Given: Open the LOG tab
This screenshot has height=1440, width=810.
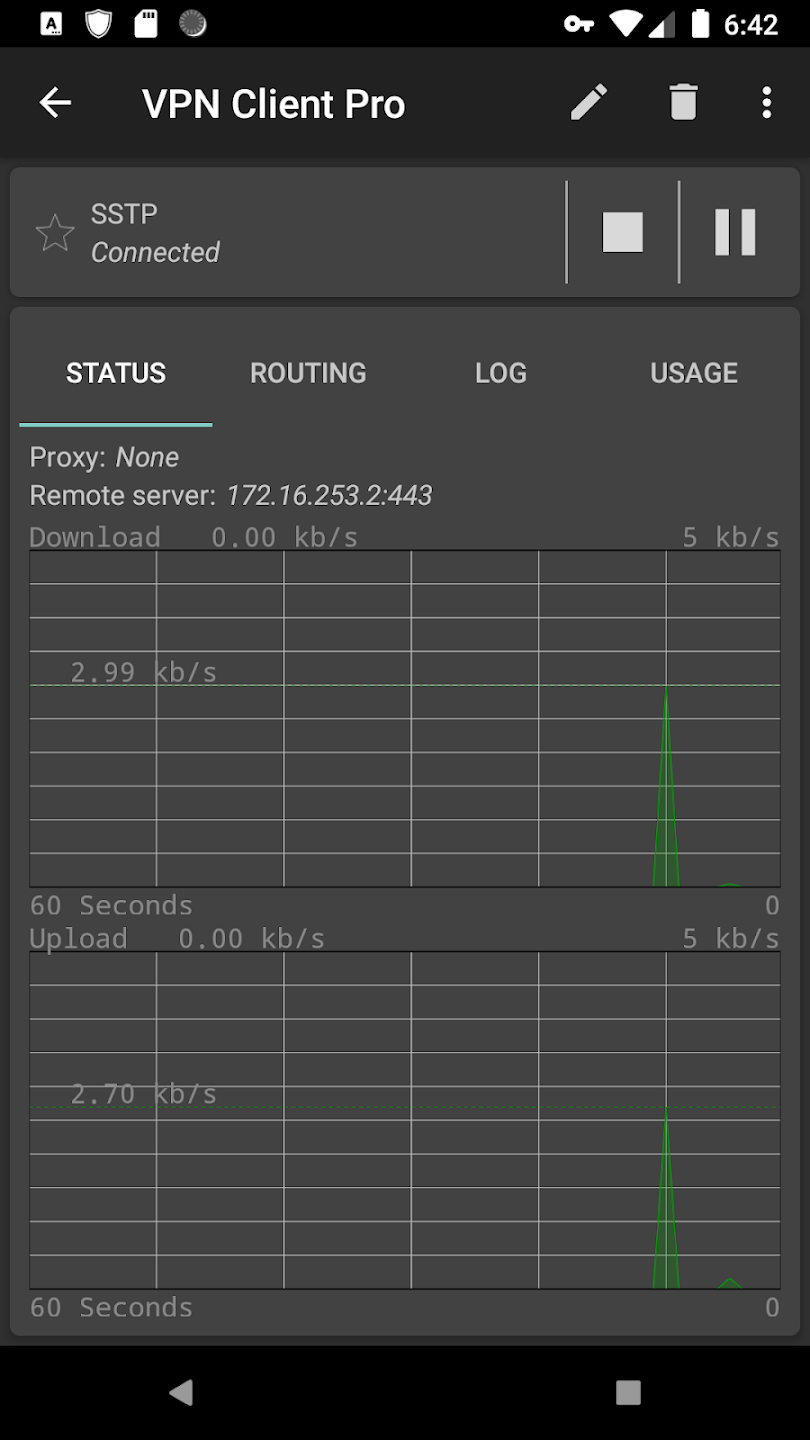Looking at the screenshot, I should 500,372.
